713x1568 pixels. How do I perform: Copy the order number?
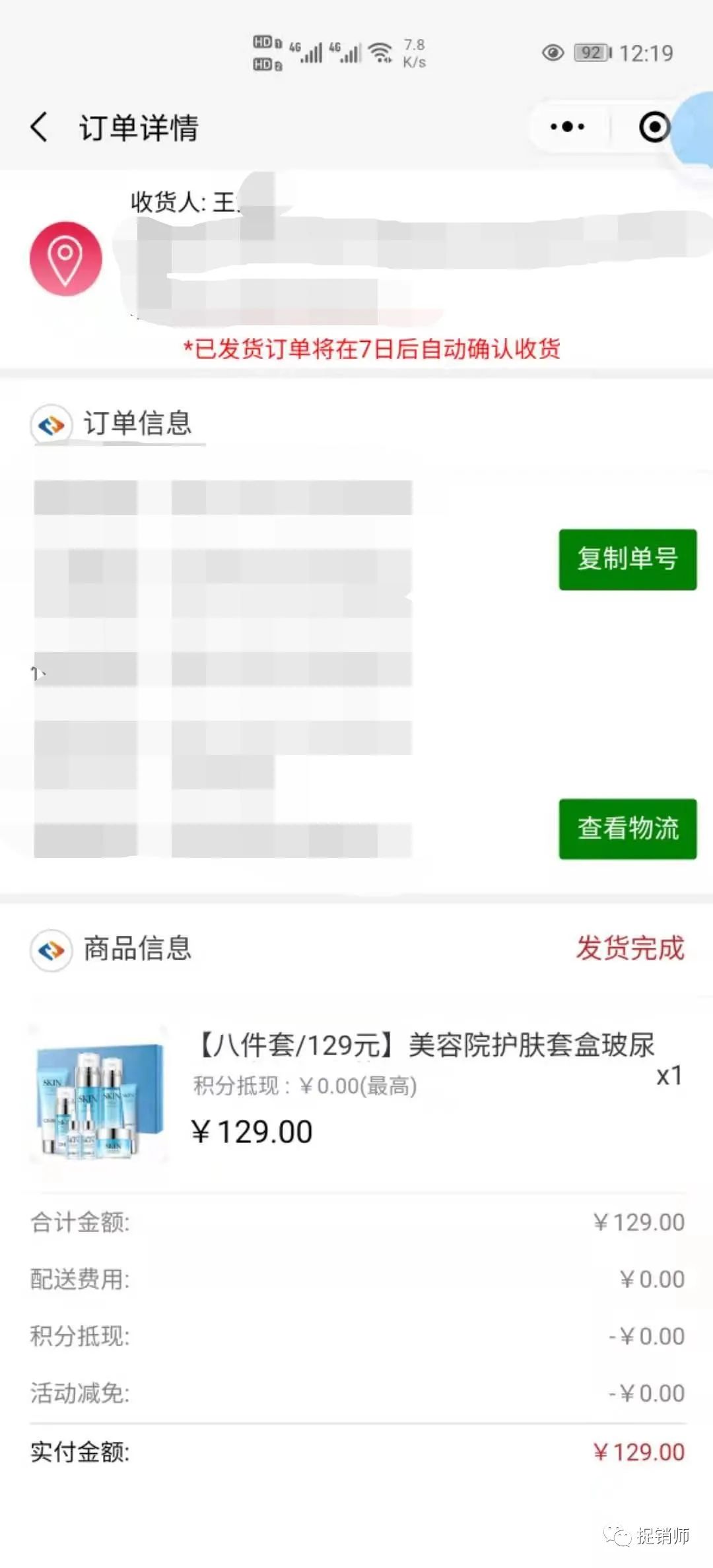(627, 559)
